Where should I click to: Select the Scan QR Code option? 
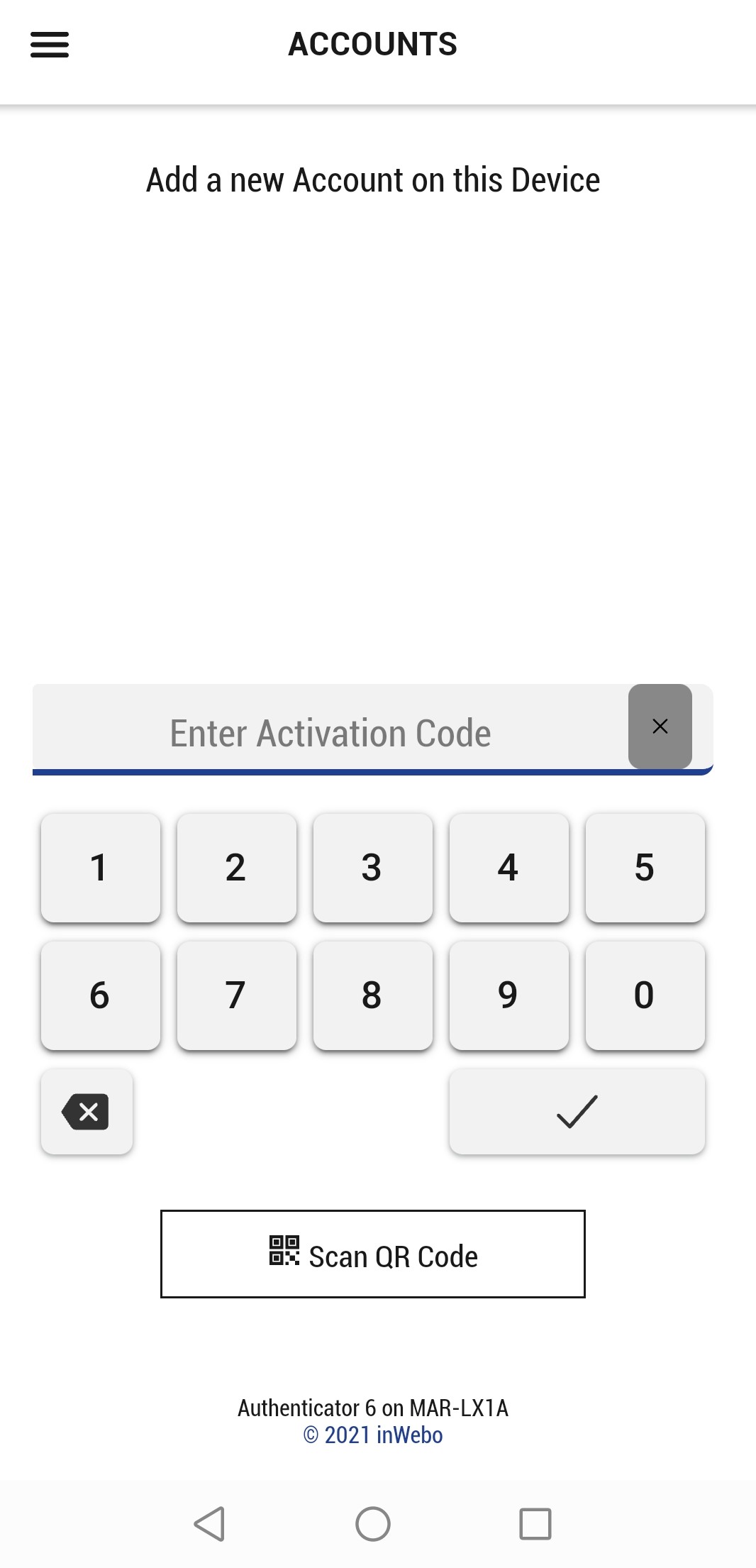pos(373,1254)
